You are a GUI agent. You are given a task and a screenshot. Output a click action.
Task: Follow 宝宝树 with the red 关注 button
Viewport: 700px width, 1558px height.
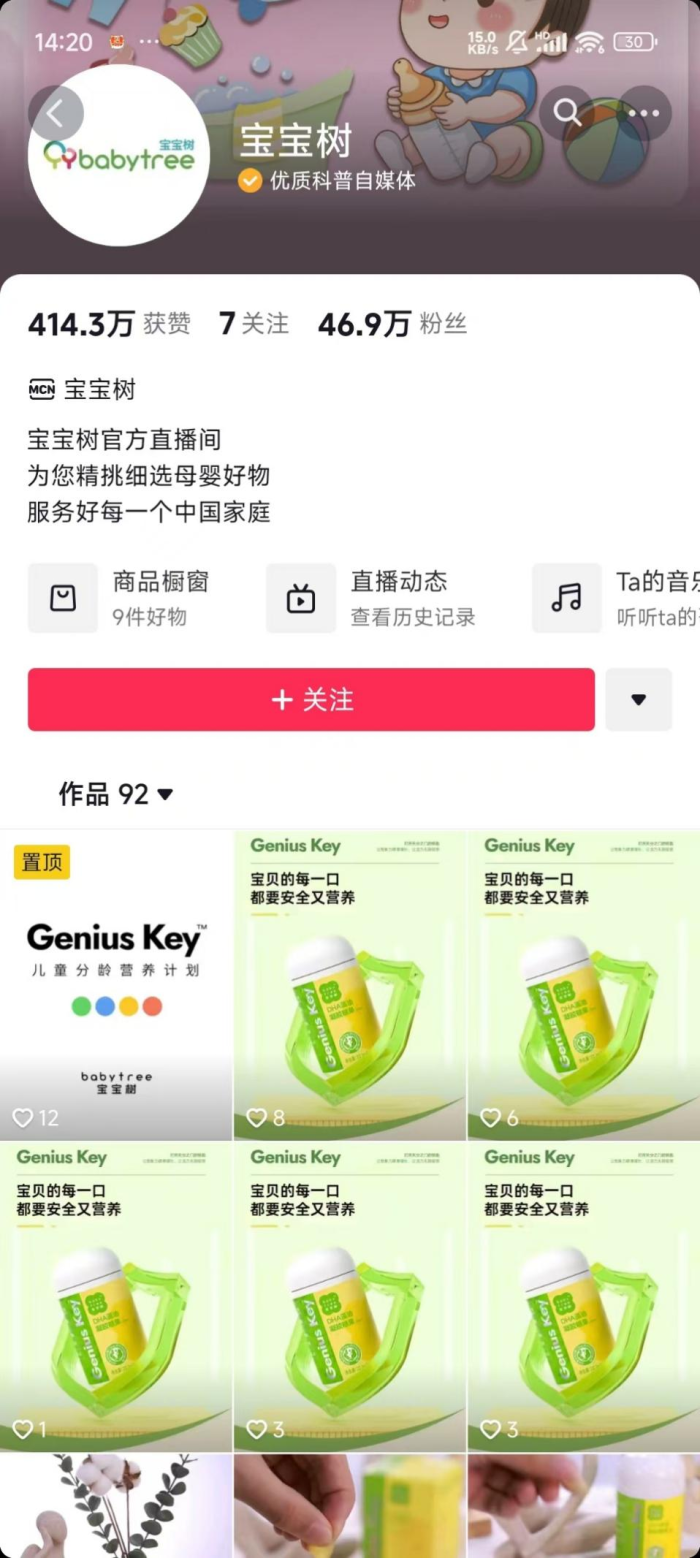(311, 700)
